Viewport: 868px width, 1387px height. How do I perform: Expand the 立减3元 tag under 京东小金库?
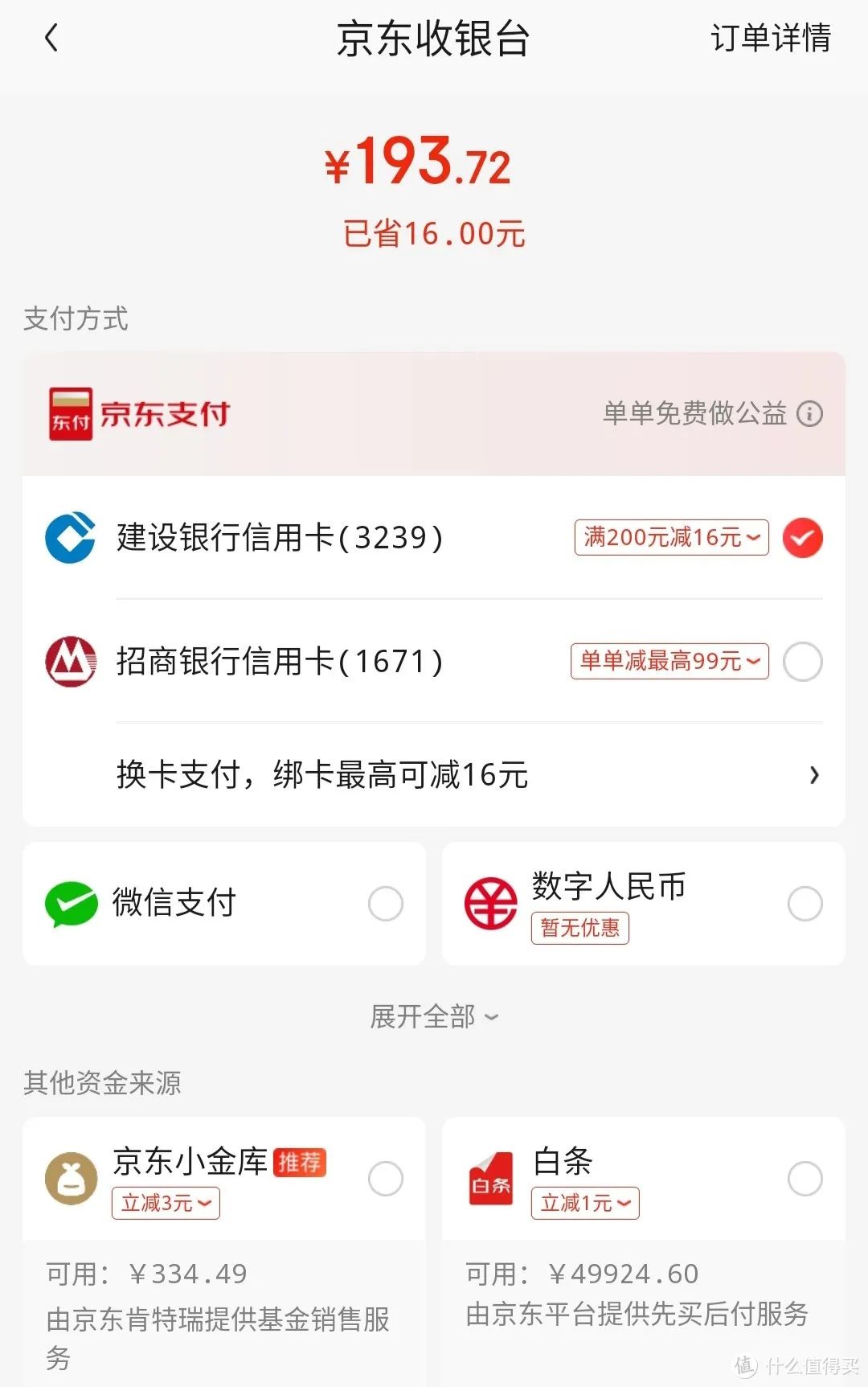166,1204
